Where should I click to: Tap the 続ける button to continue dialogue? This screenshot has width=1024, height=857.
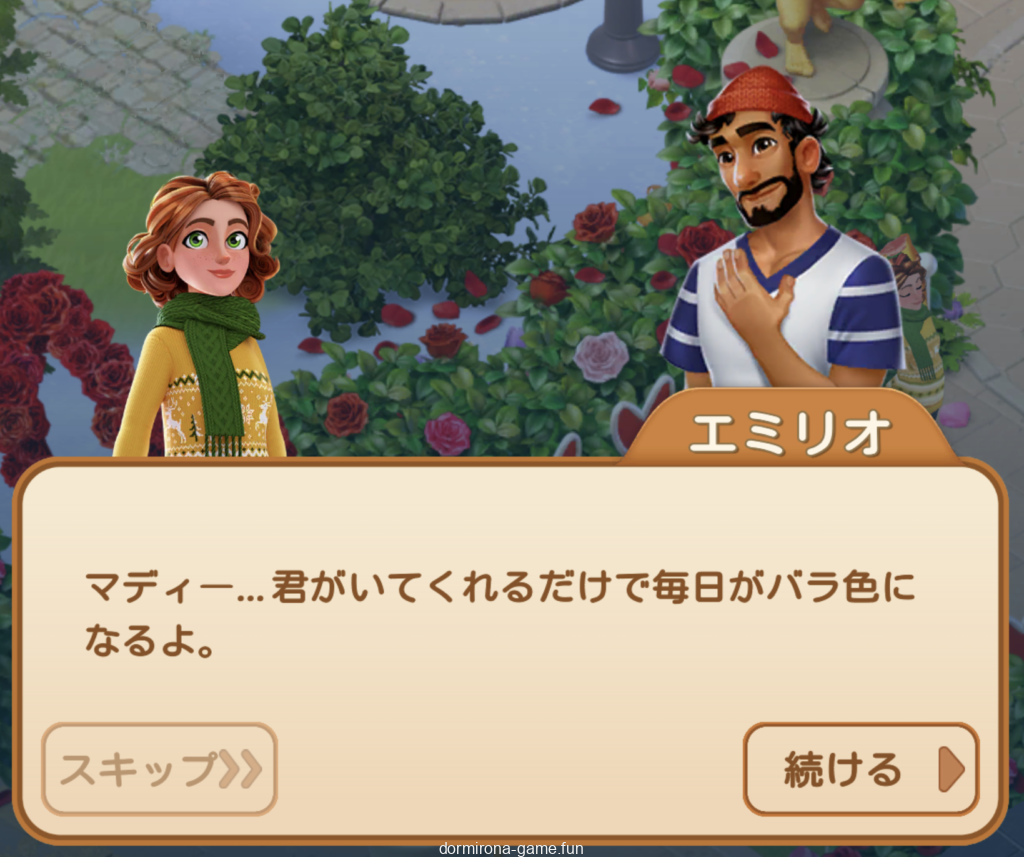click(x=860, y=769)
